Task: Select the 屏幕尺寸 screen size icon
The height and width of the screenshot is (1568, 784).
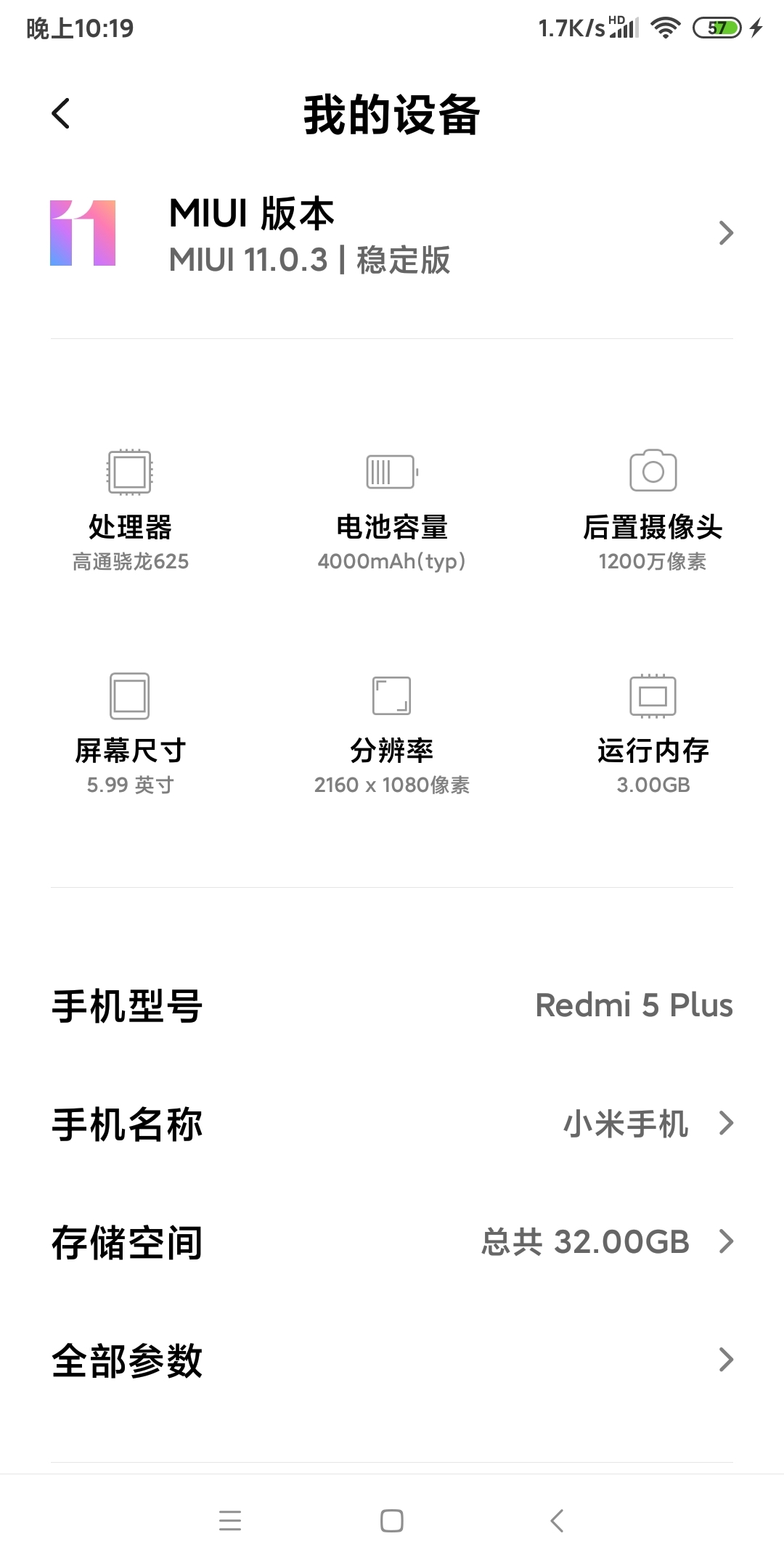Action: click(131, 695)
